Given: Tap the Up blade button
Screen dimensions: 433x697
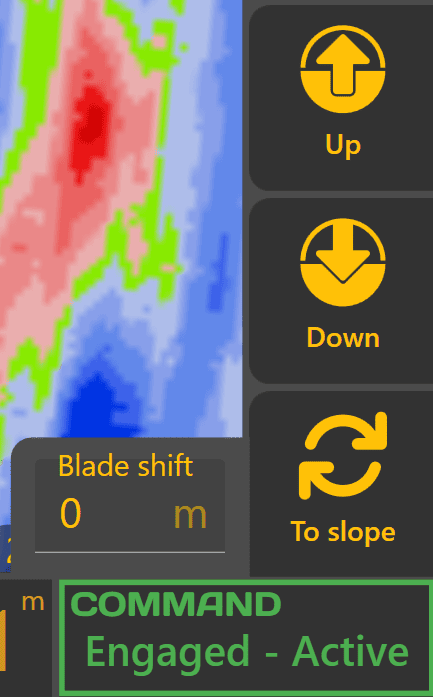Looking at the screenshot, I should tap(341, 98).
